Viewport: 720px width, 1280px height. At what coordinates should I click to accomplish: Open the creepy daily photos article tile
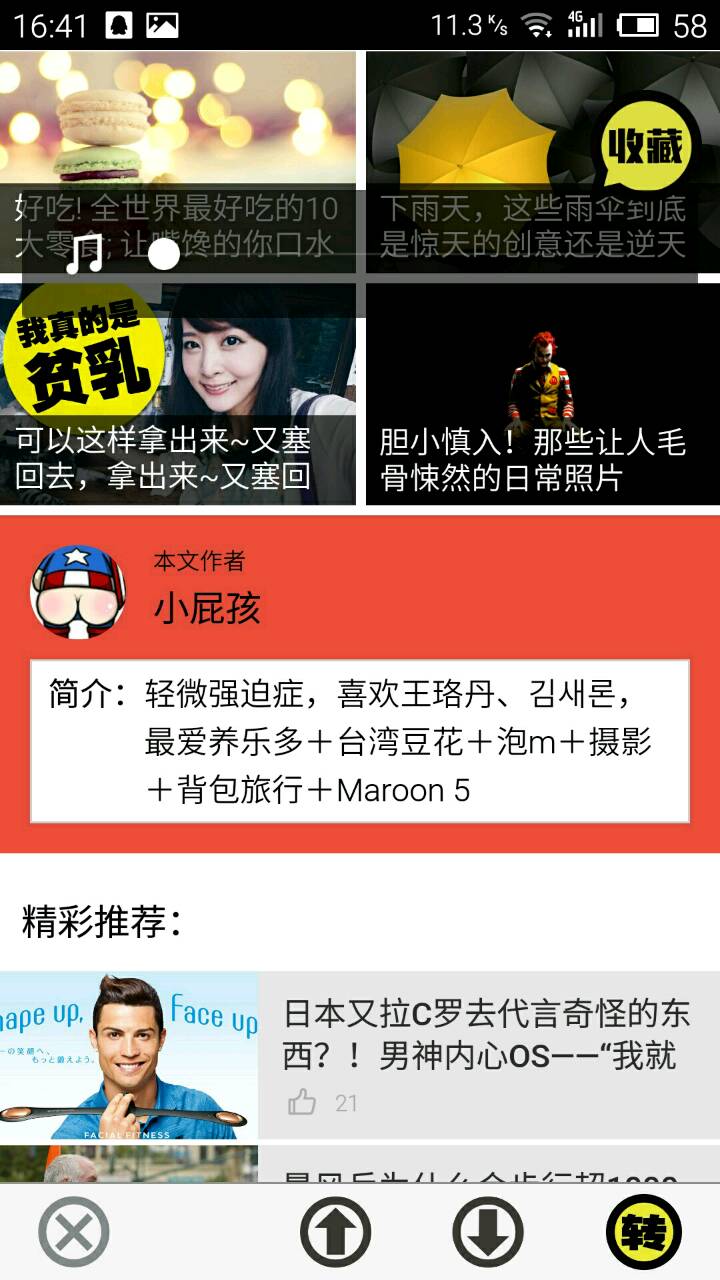click(542, 395)
